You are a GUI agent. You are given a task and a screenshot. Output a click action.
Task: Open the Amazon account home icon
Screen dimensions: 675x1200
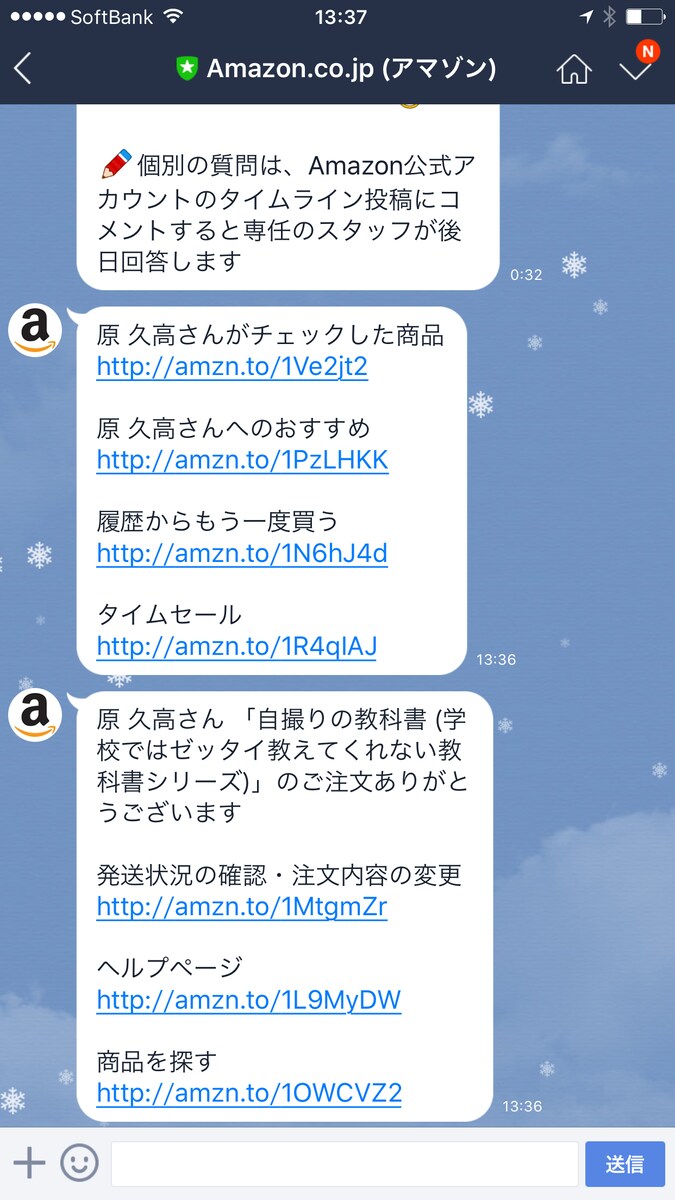pos(574,69)
